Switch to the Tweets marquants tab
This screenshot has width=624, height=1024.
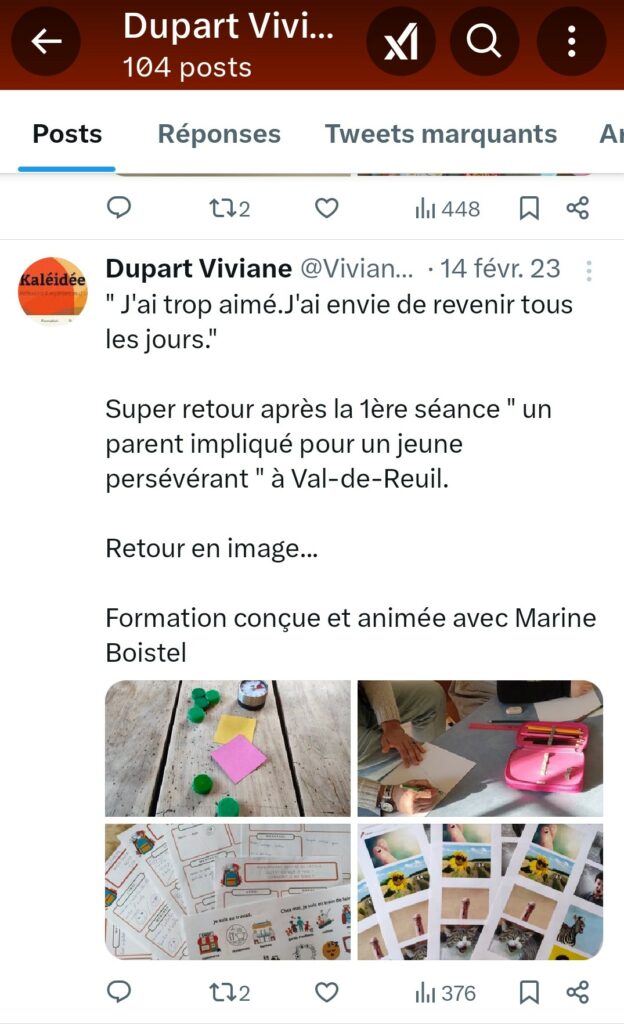point(440,134)
